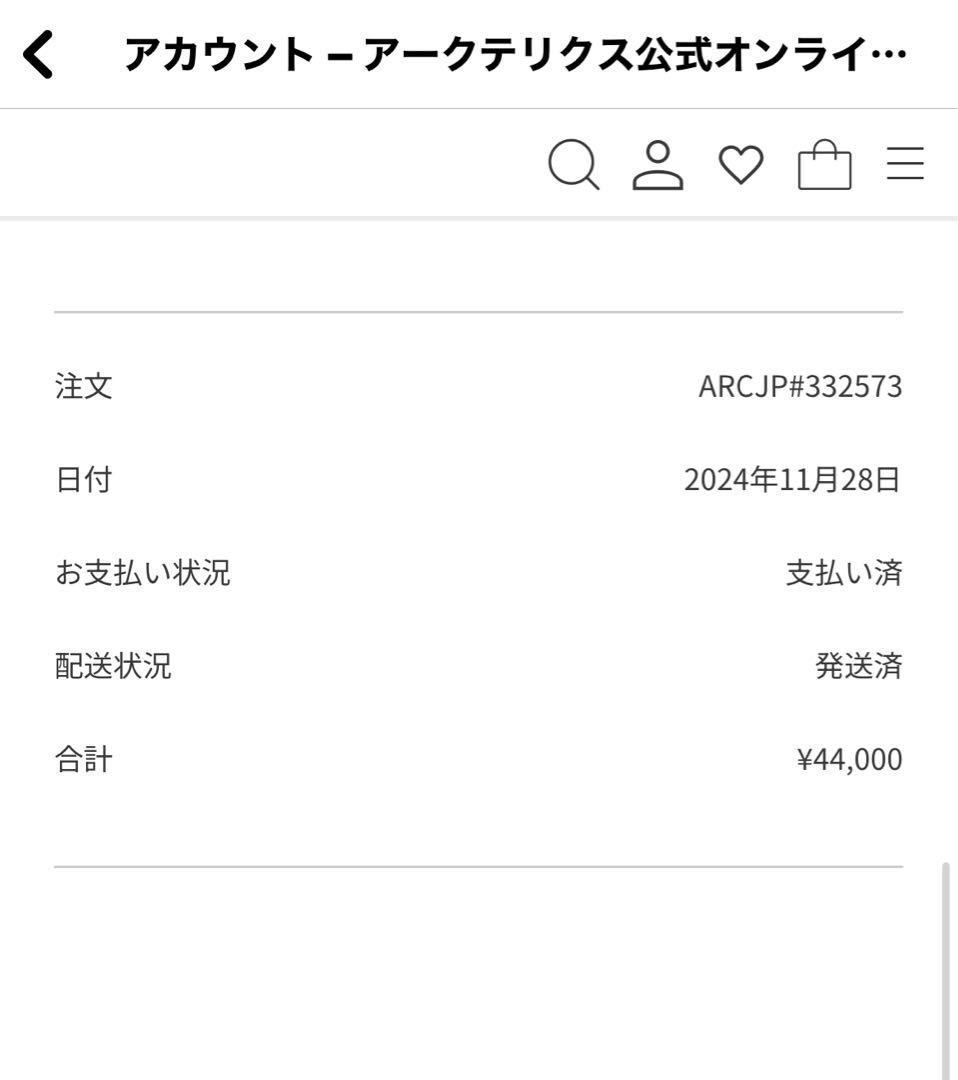958x1080 pixels.
Task: Open the account profile icon
Action: pos(658,163)
